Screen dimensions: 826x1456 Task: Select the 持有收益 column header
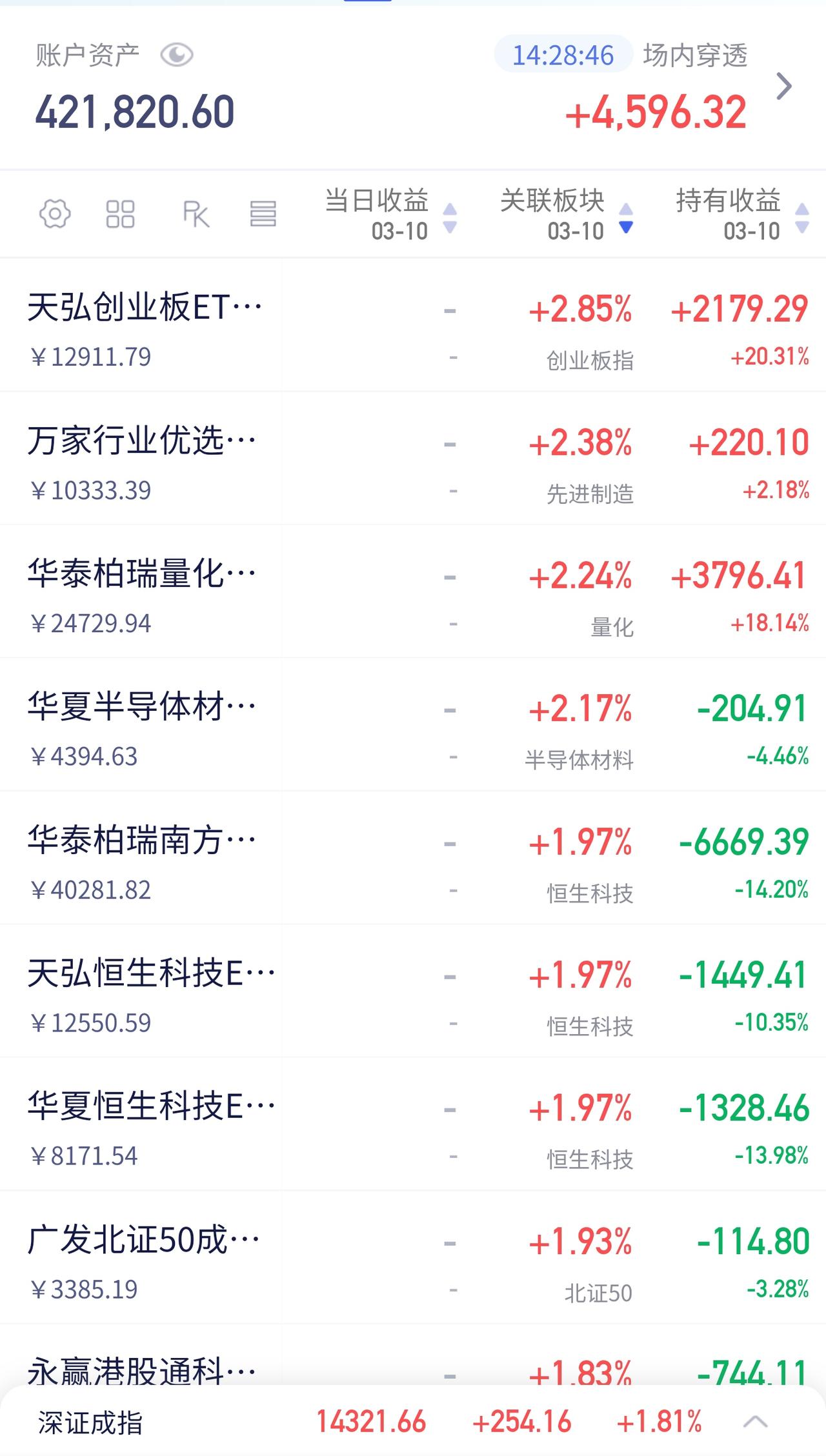tap(729, 201)
